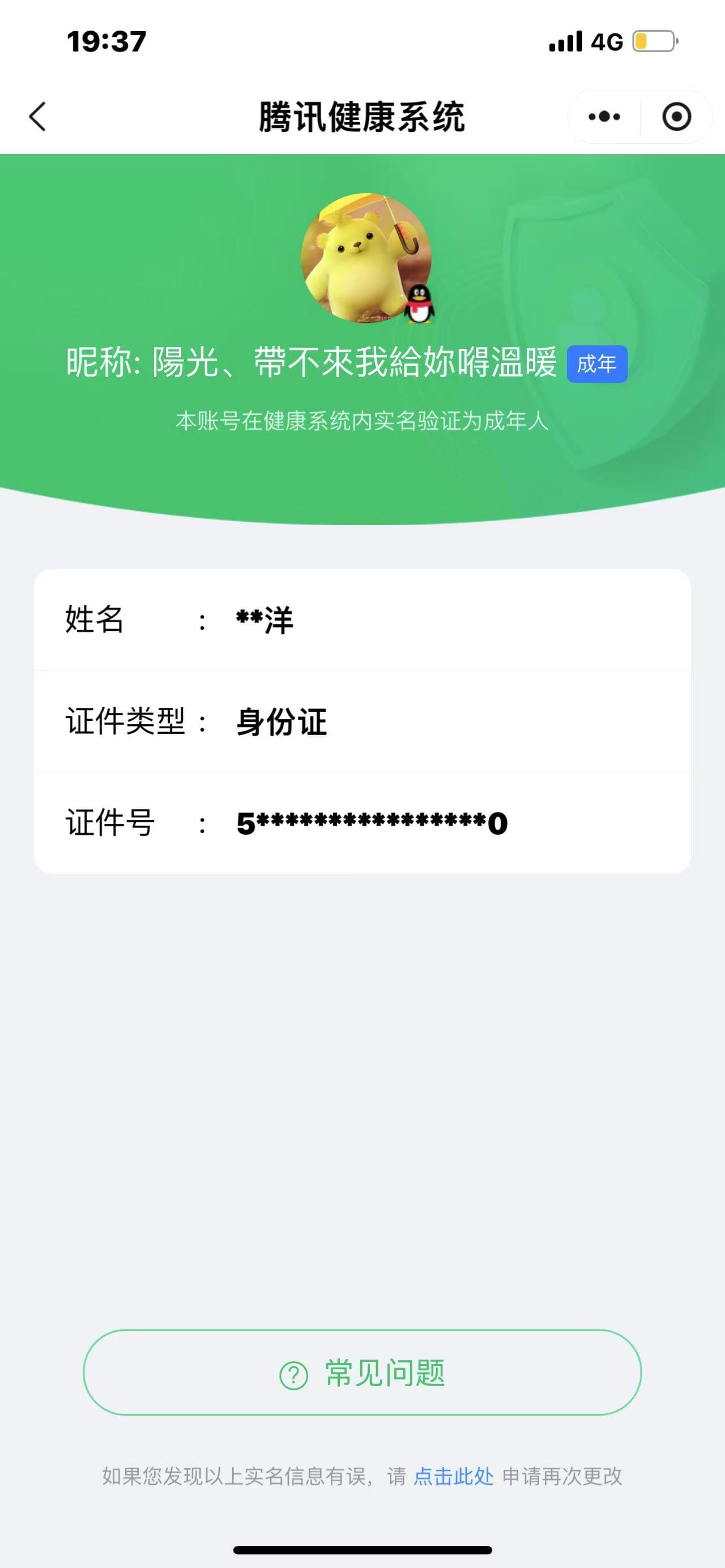Close the mini program with circle icon
Image resolution: width=725 pixels, height=1568 pixels.
[676, 116]
